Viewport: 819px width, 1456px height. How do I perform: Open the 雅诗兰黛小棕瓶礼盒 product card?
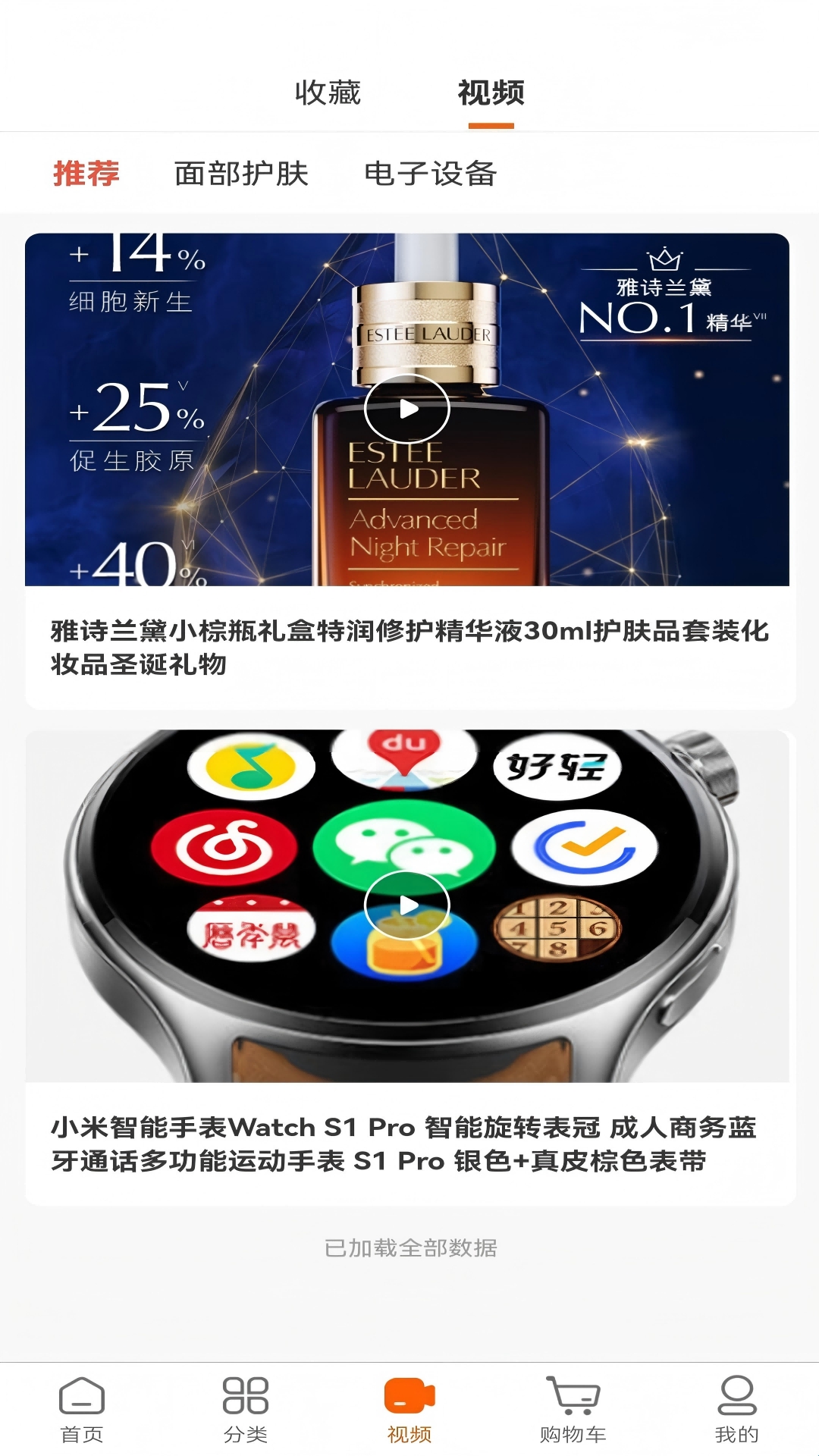(409, 647)
